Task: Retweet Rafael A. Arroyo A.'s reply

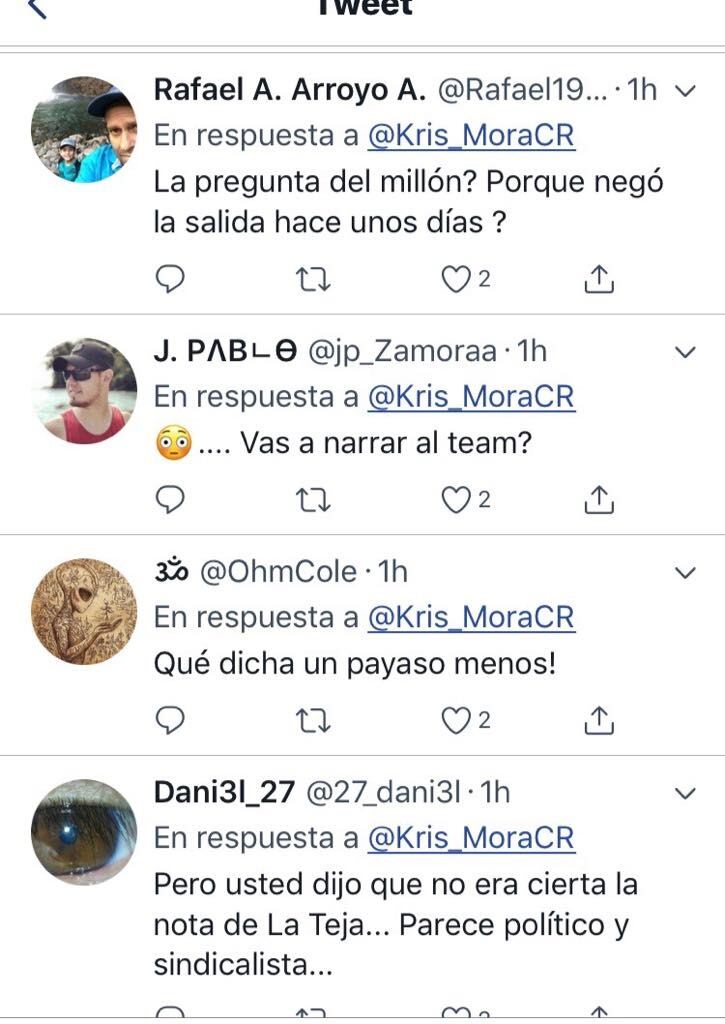Action: pyautogui.click(x=313, y=280)
